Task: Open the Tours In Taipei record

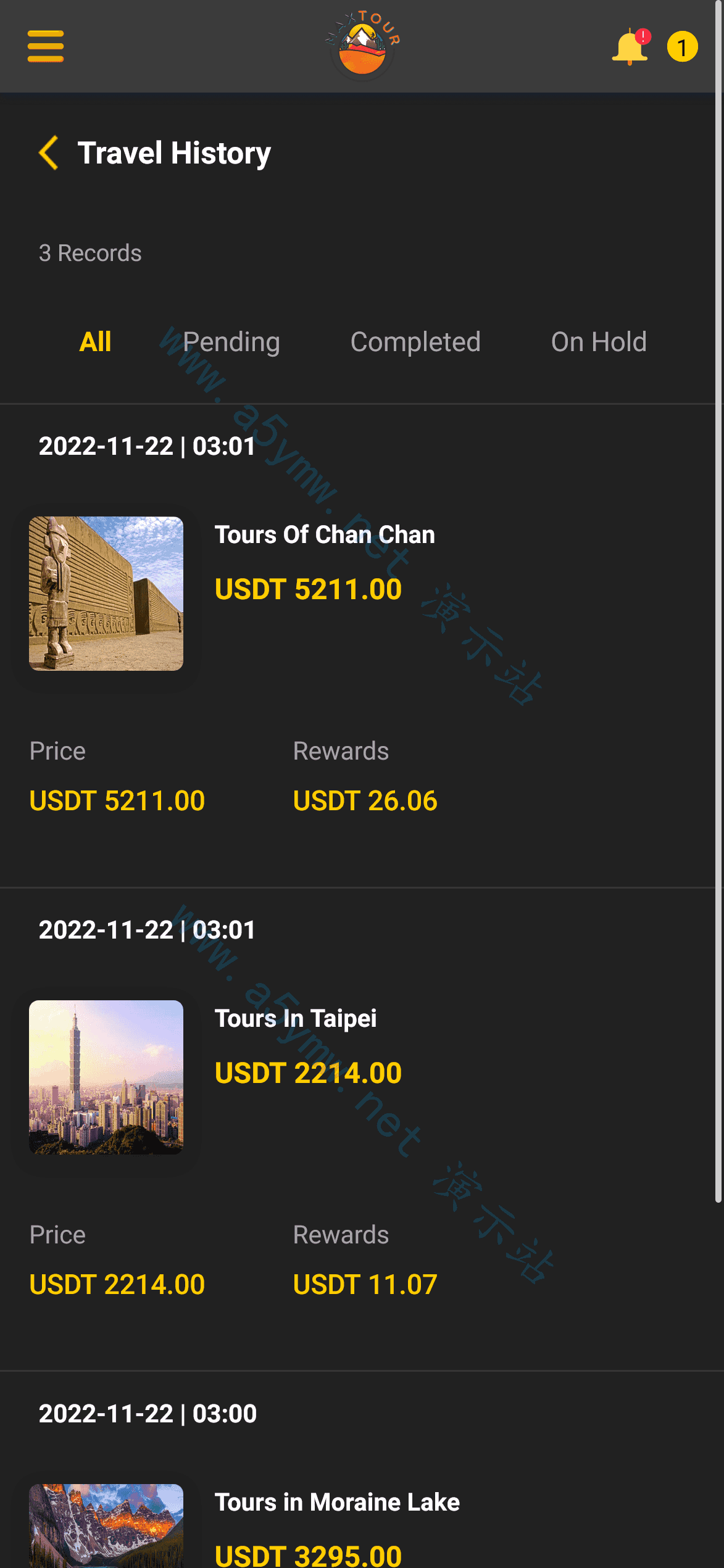Action: 358,1130
